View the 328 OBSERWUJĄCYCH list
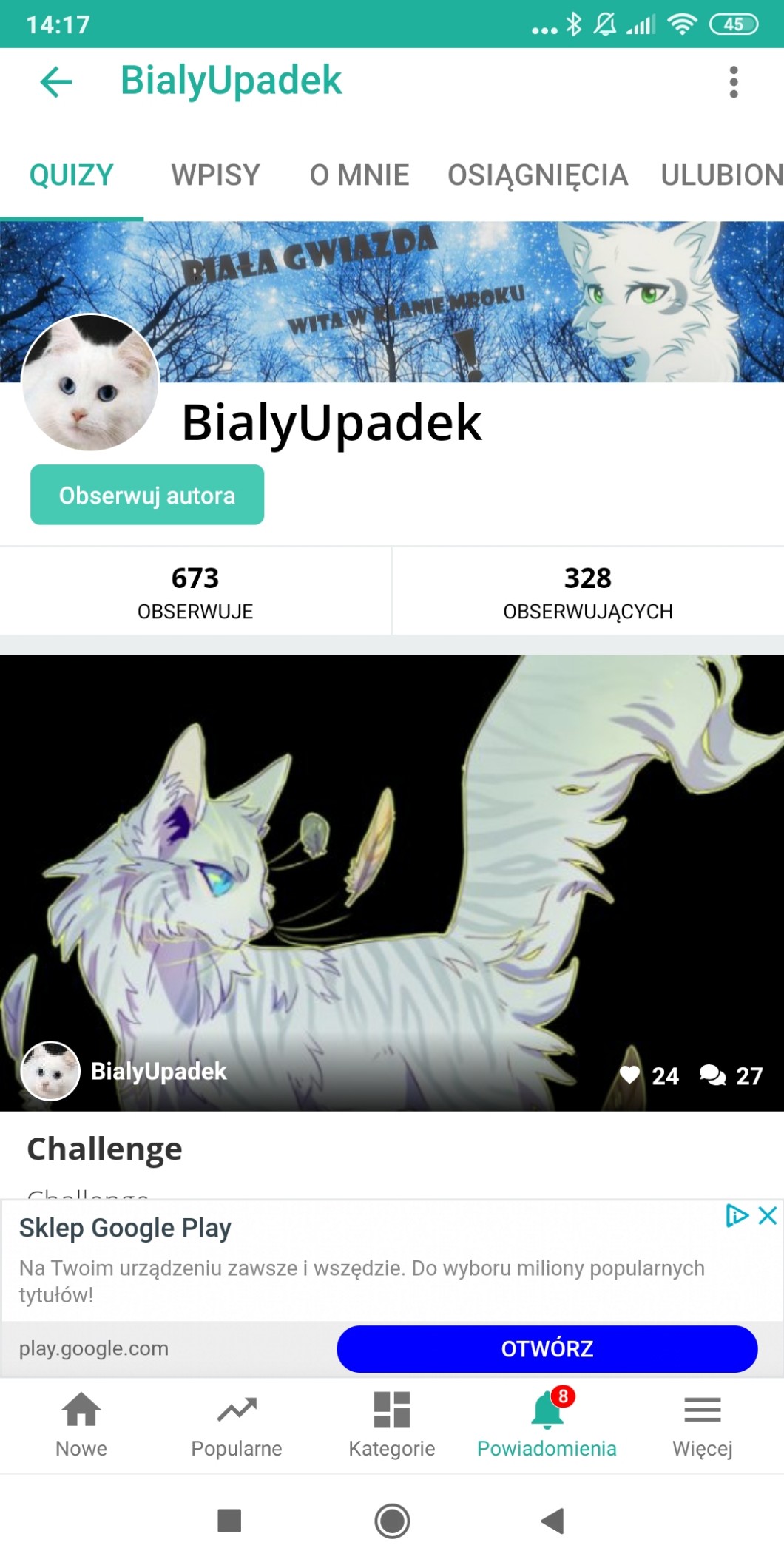The width and height of the screenshot is (784, 1568). pos(588,591)
